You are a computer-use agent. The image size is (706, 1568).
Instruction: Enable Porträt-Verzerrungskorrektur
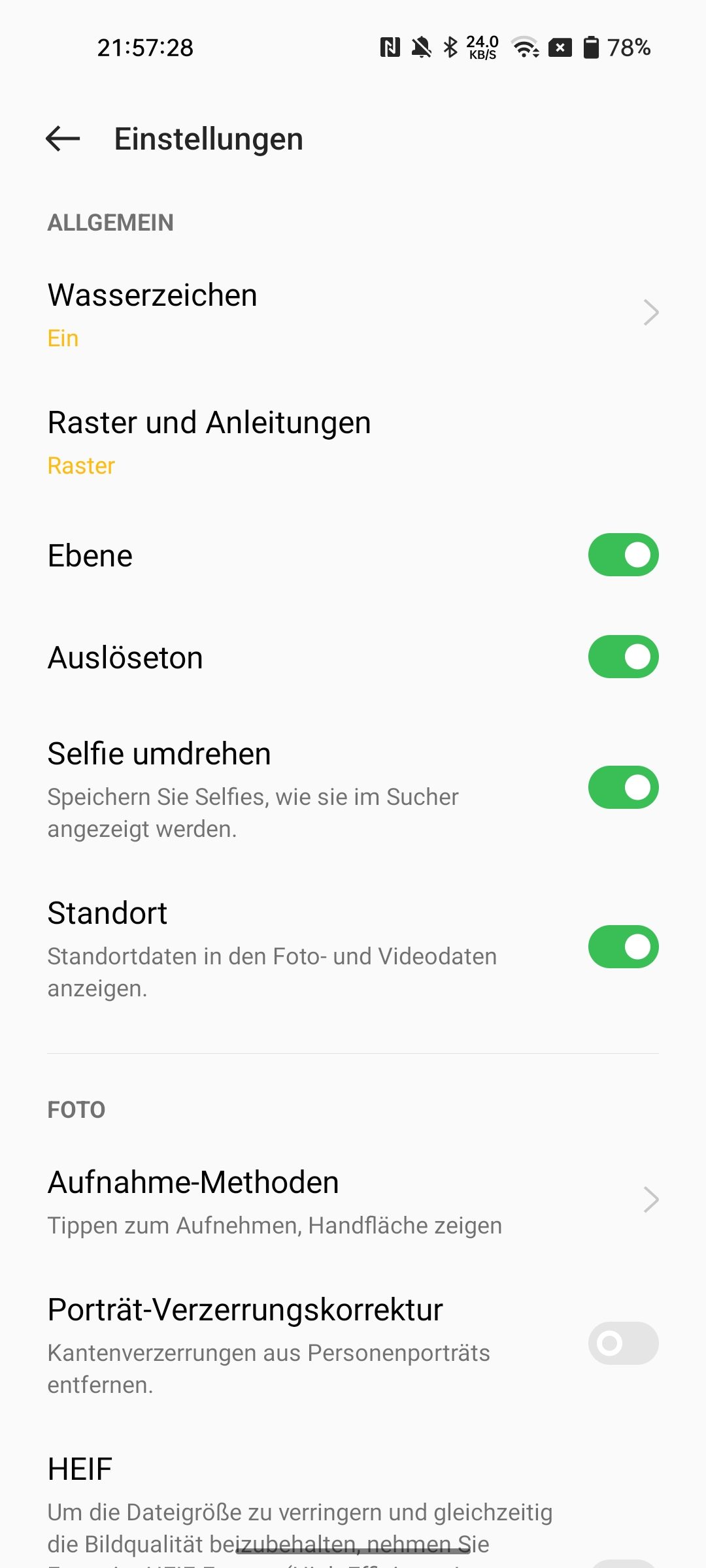[x=623, y=1343]
